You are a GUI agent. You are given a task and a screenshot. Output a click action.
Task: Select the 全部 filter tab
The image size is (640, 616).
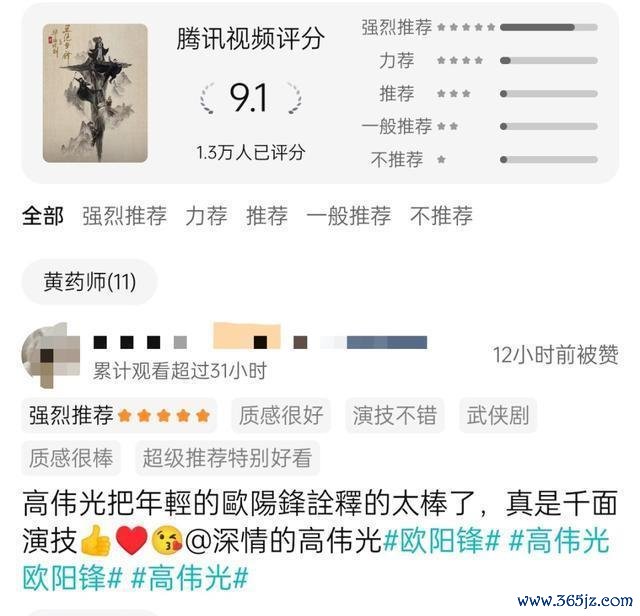click(43, 216)
